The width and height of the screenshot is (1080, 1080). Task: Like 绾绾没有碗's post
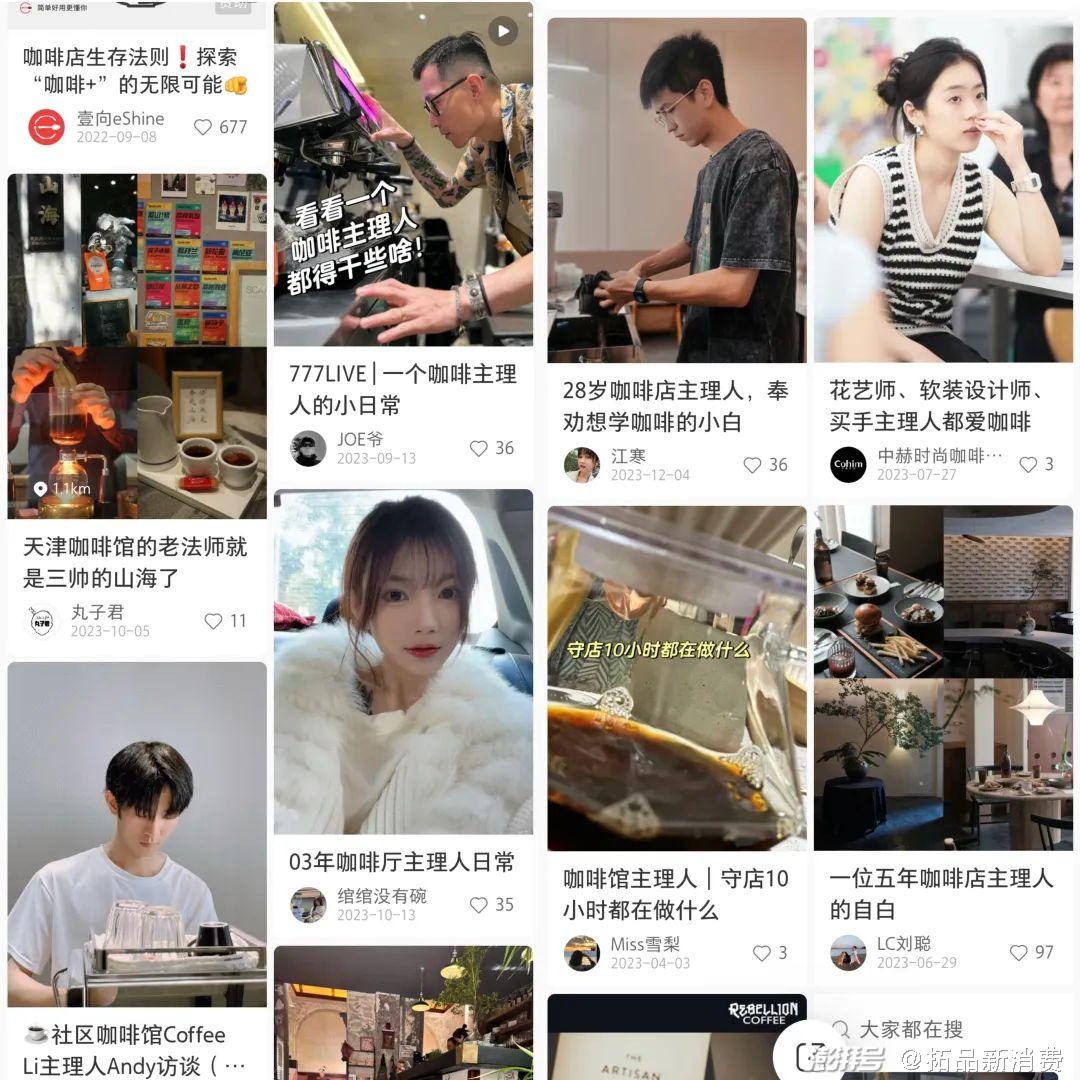click(479, 904)
